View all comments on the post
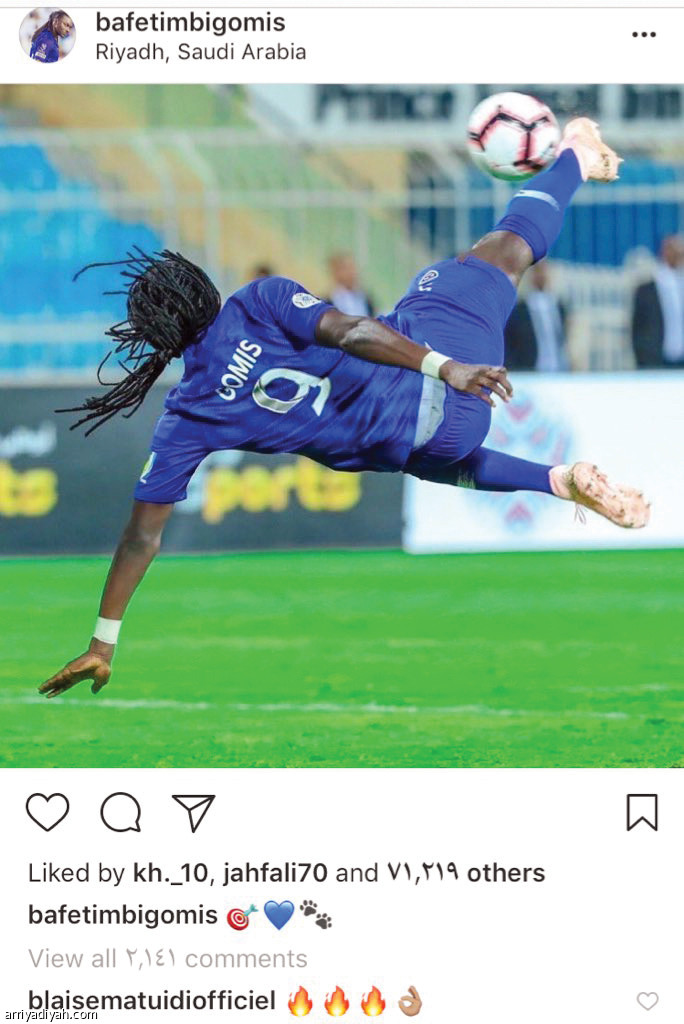 pyautogui.click(x=167, y=959)
